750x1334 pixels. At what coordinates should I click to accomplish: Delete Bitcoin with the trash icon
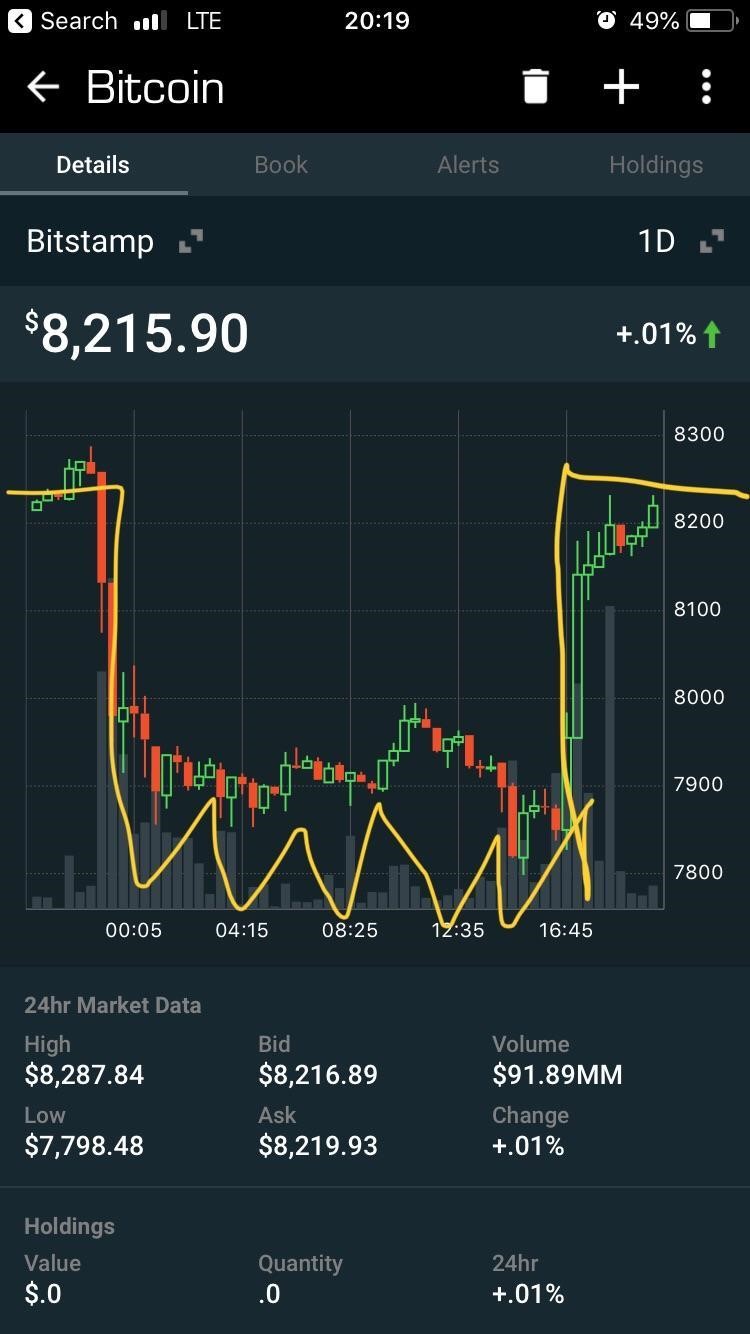pyautogui.click(x=536, y=88)
